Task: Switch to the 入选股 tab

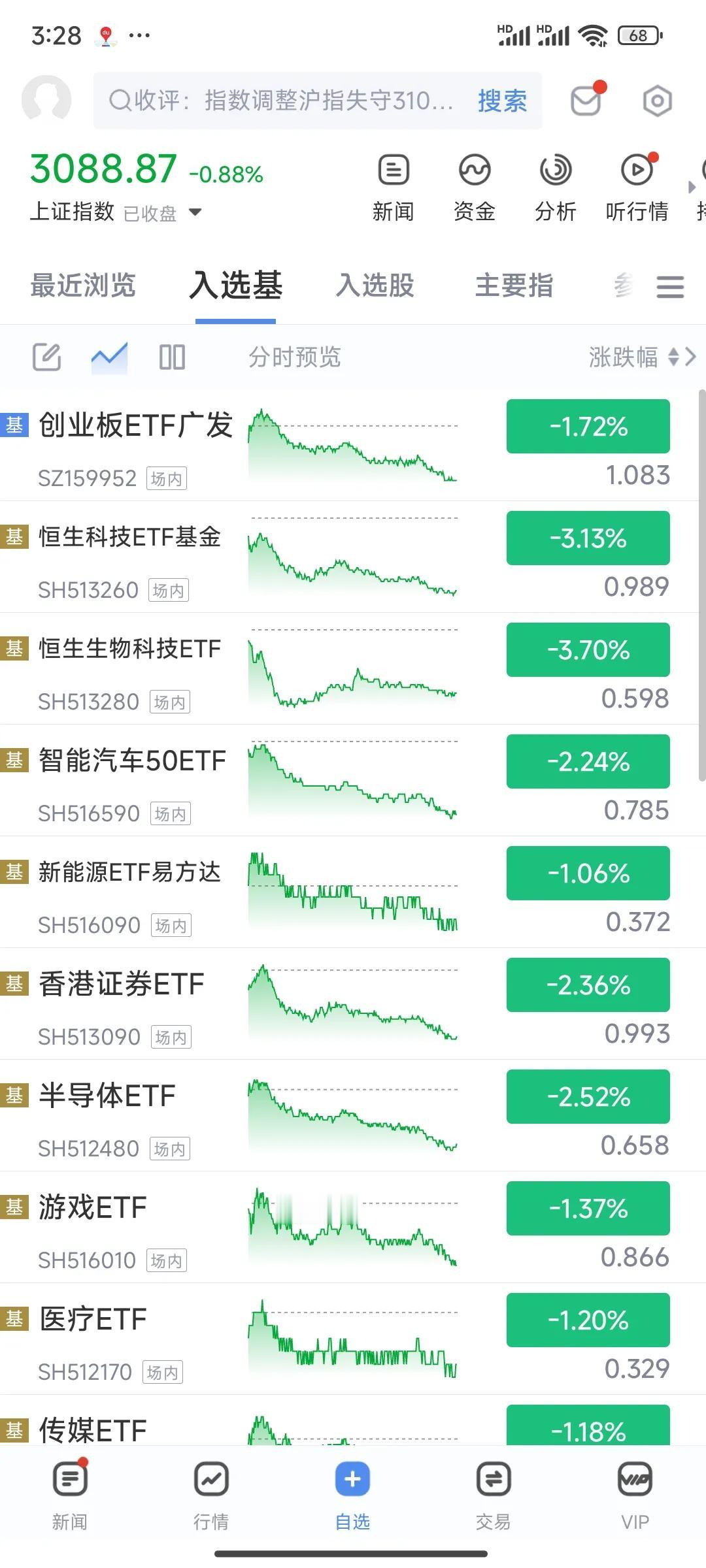Action: point(375,286)
